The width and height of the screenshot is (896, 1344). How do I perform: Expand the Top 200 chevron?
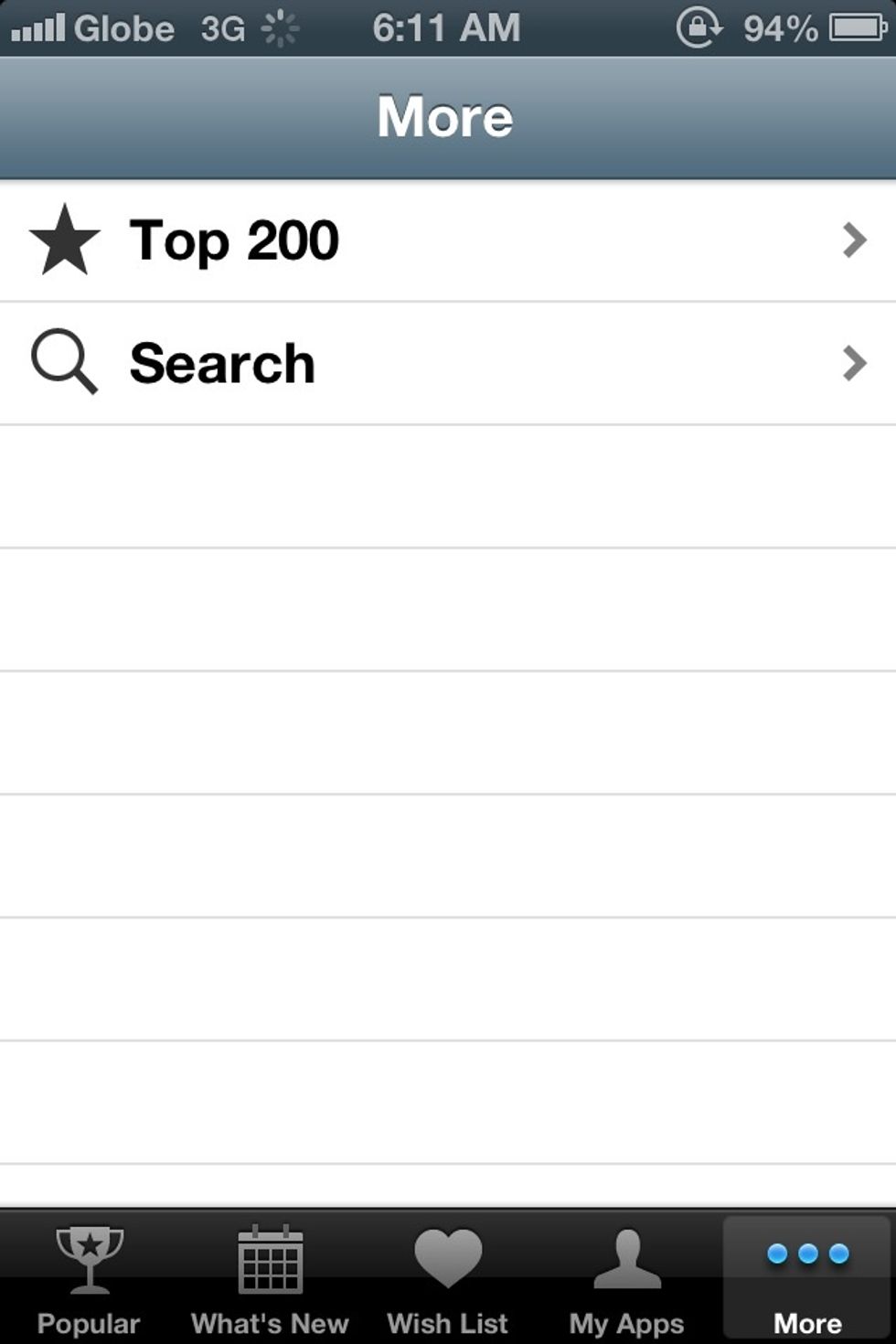click(854, 240)
